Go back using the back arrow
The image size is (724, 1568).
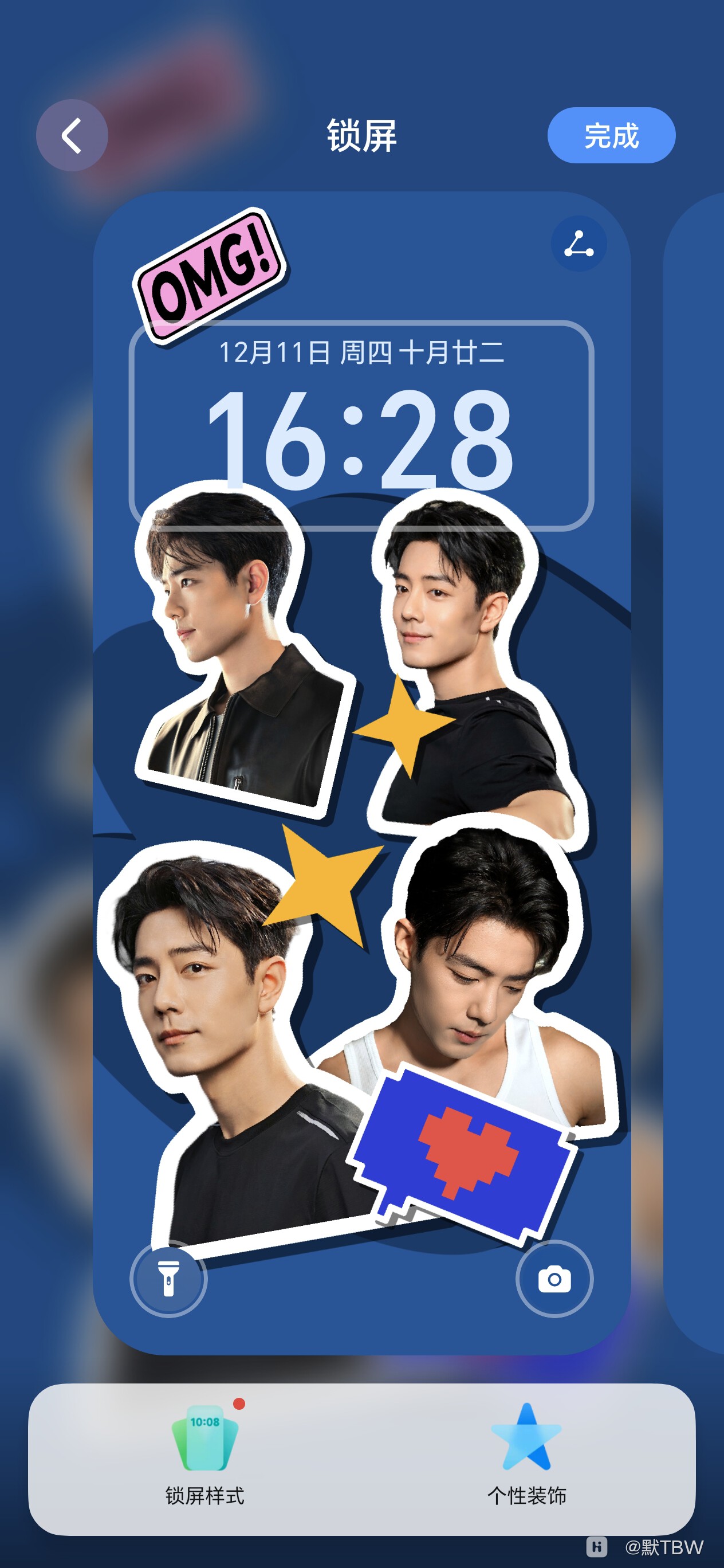(x=72, y=135)
